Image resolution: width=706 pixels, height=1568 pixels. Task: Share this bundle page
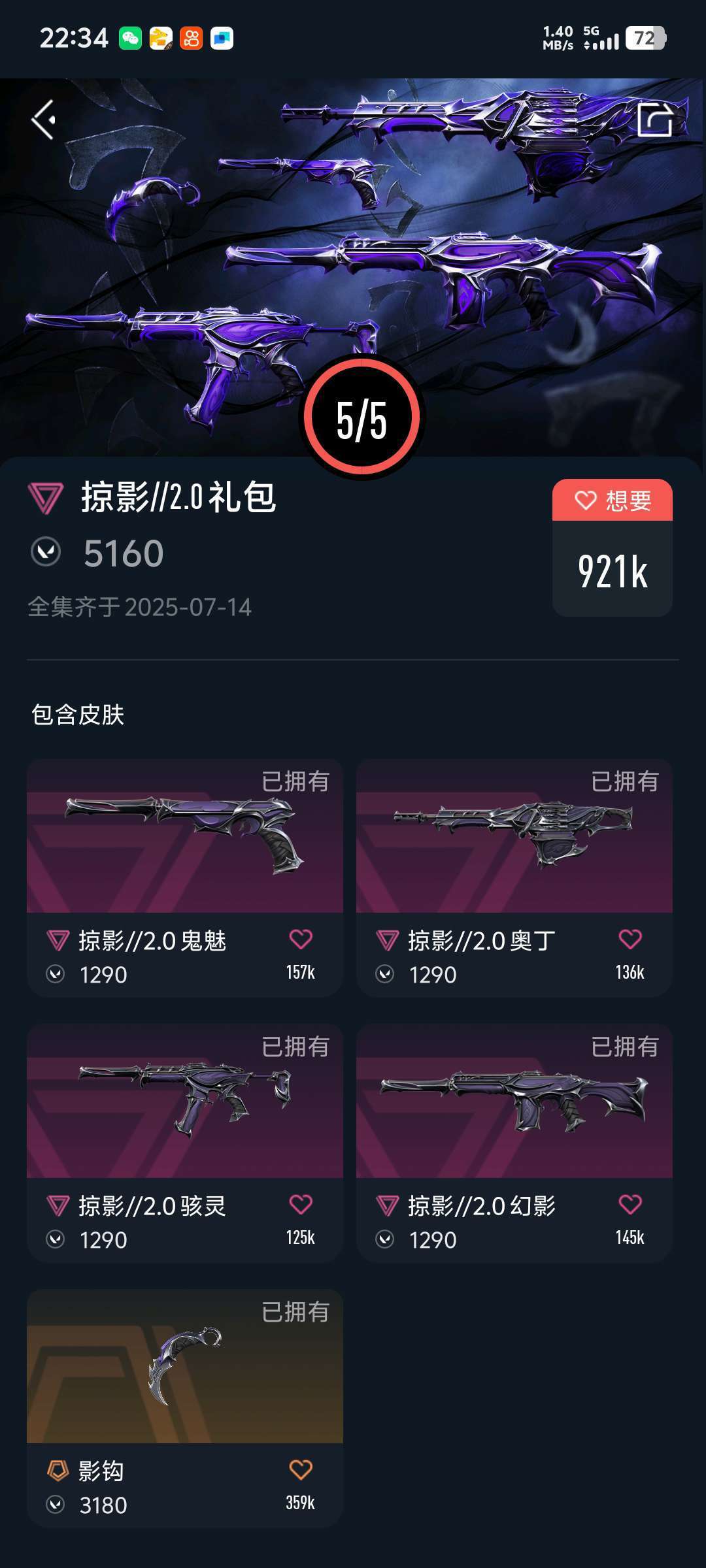pos(655,120)
